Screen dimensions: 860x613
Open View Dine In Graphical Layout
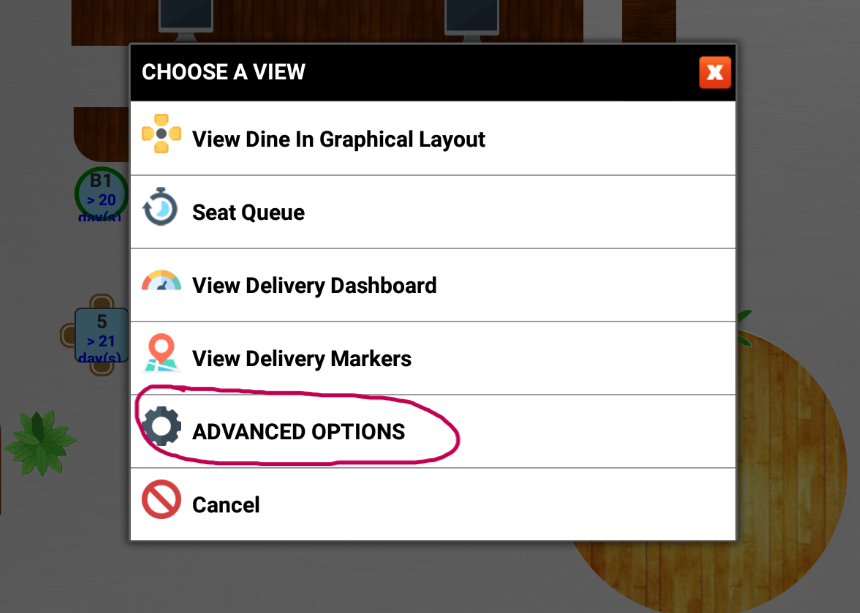tap(338, 139)
